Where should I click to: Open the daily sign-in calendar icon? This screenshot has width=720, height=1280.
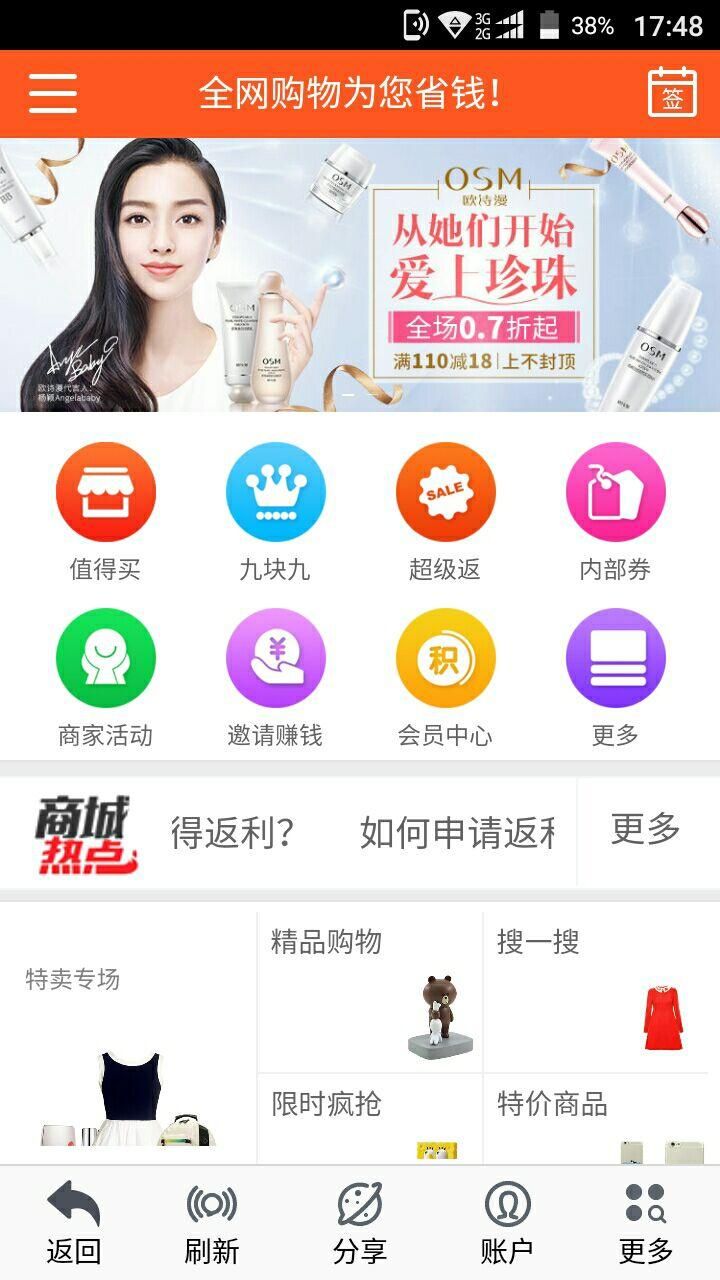pos(672,94)
